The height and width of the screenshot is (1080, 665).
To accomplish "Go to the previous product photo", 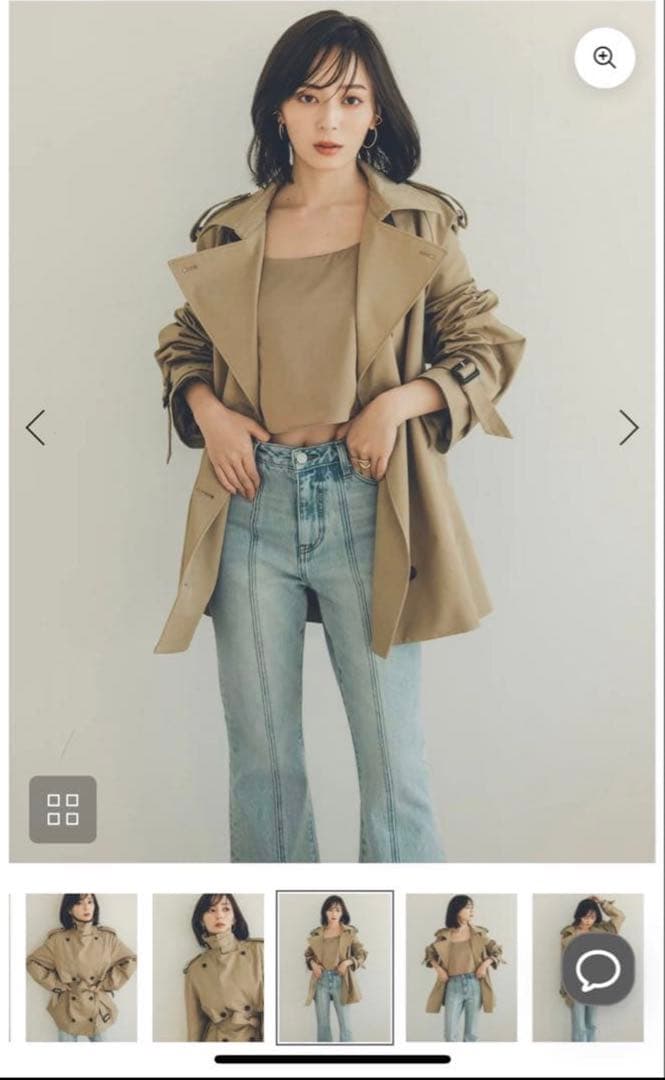I will pos(36,428).
